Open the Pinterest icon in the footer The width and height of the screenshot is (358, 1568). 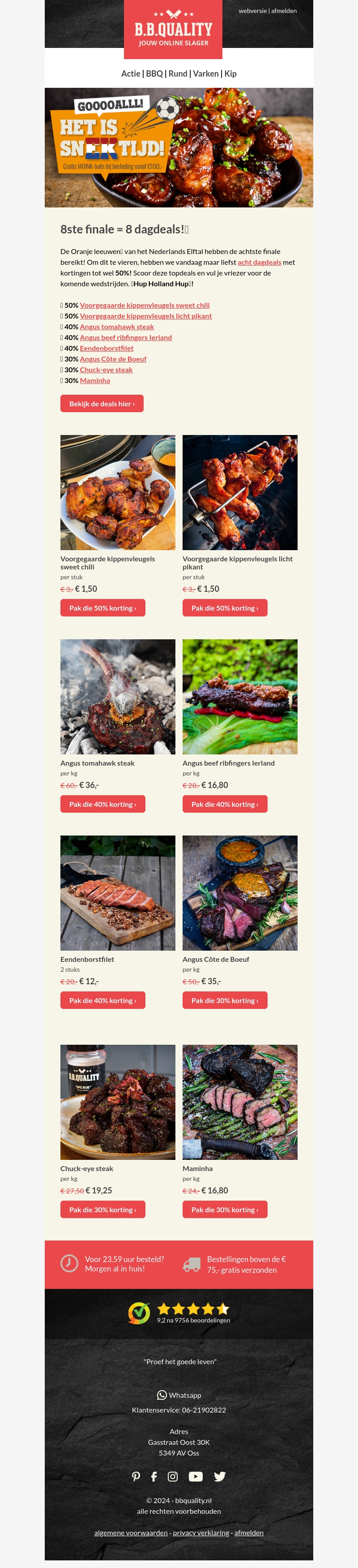(x=136, y=1476)
